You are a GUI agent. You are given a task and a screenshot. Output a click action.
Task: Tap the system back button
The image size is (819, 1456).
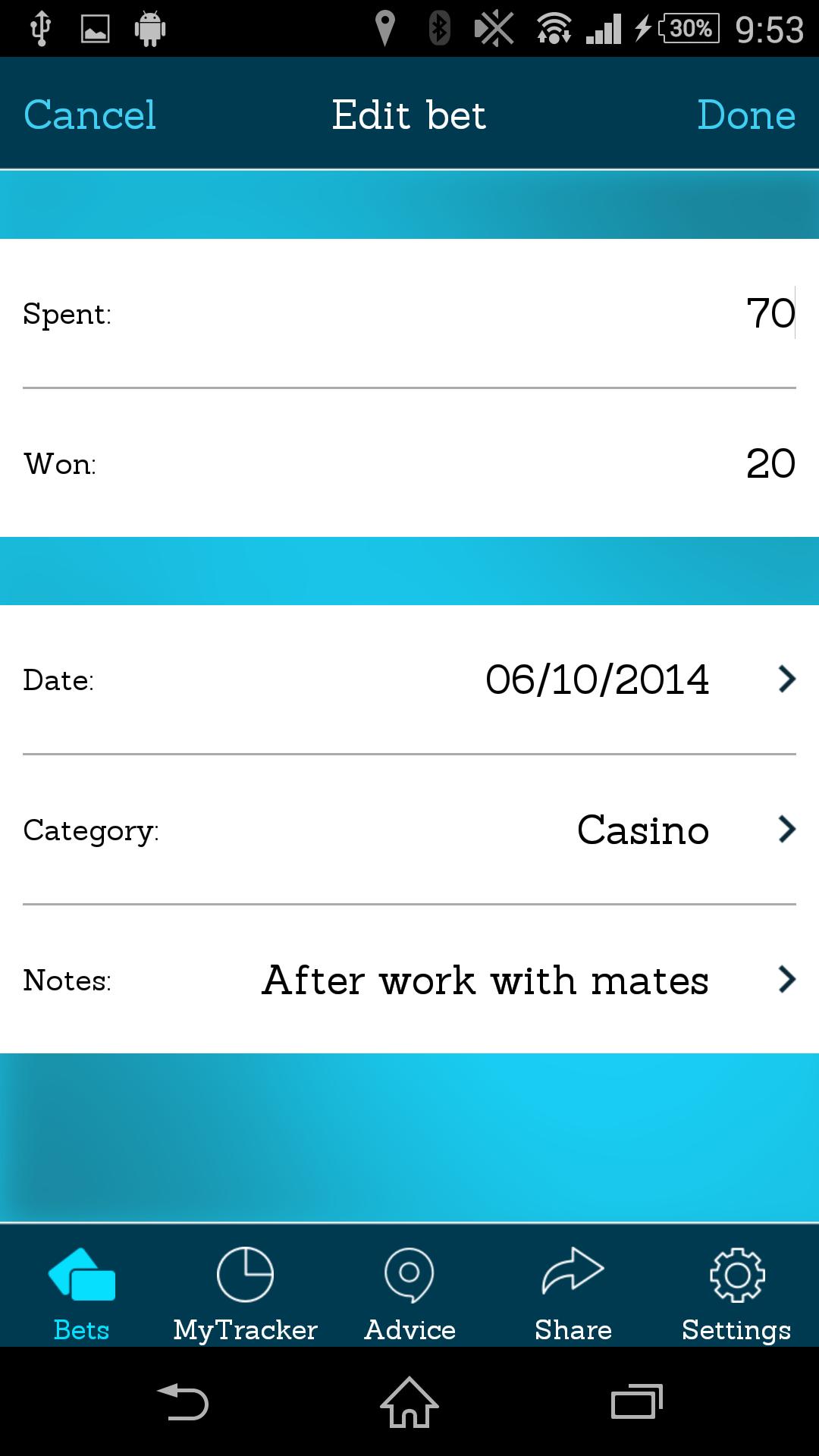coord(182,1401)
